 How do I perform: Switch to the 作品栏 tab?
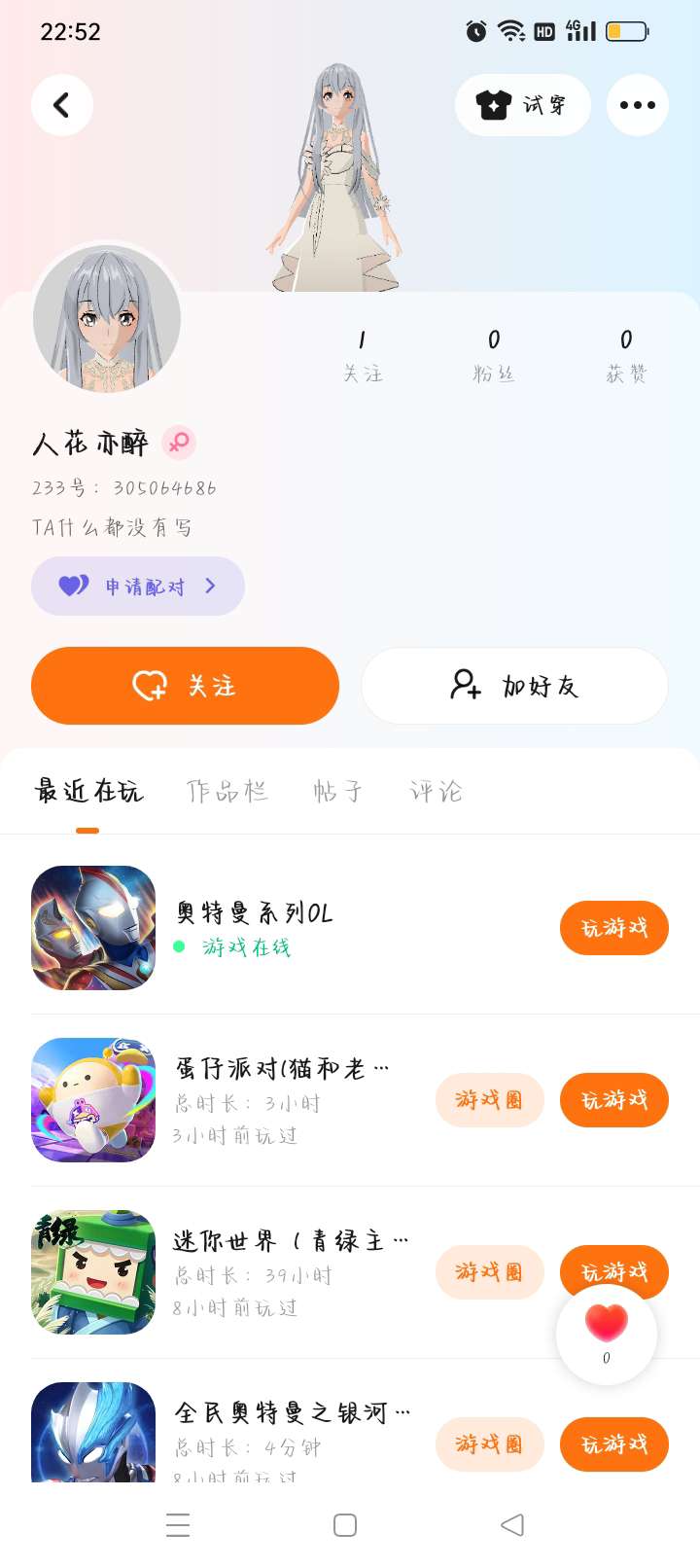[x=227, y=792]
